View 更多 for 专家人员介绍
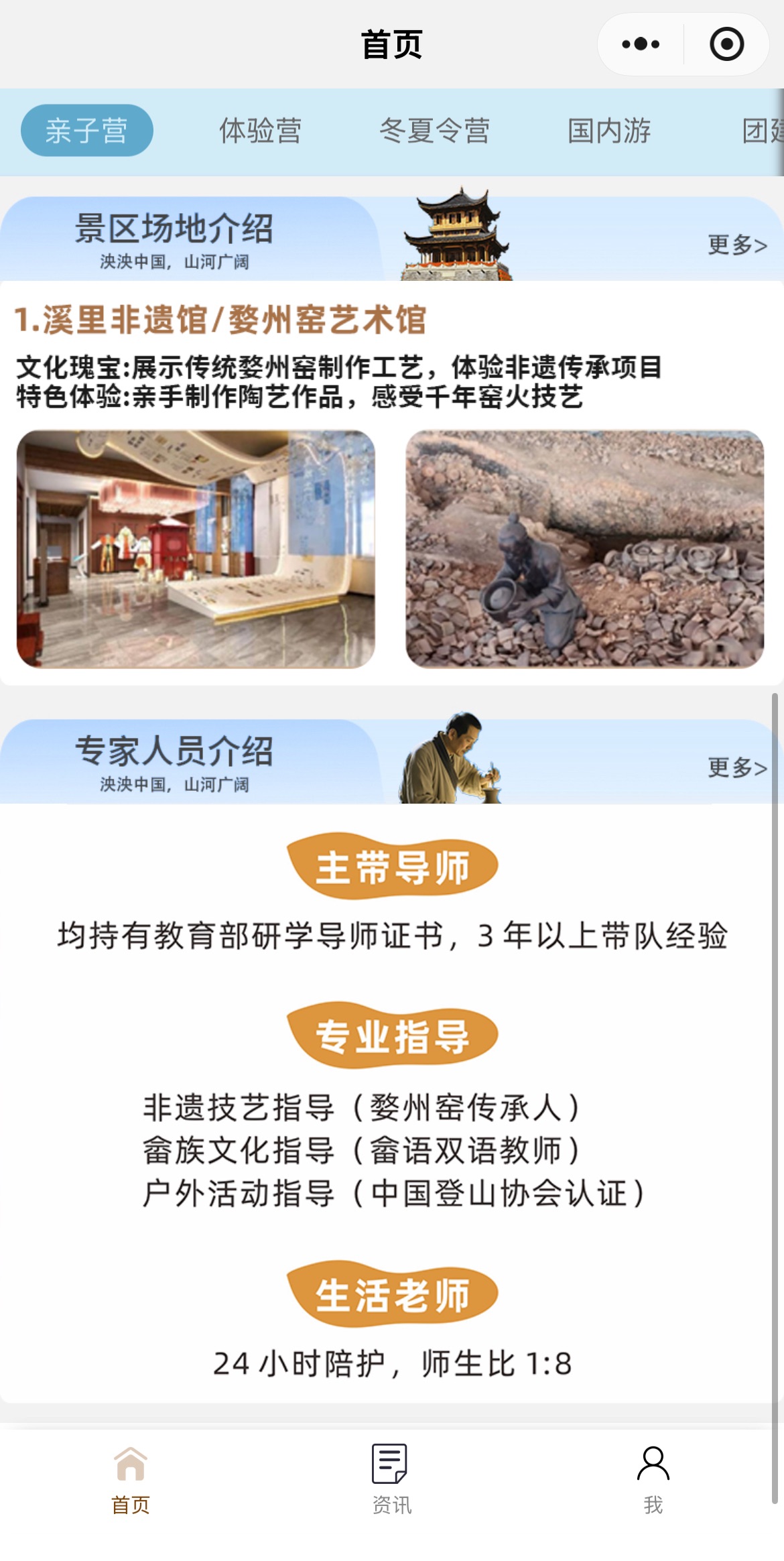784x1561 pixels. [x=737, y=767]
